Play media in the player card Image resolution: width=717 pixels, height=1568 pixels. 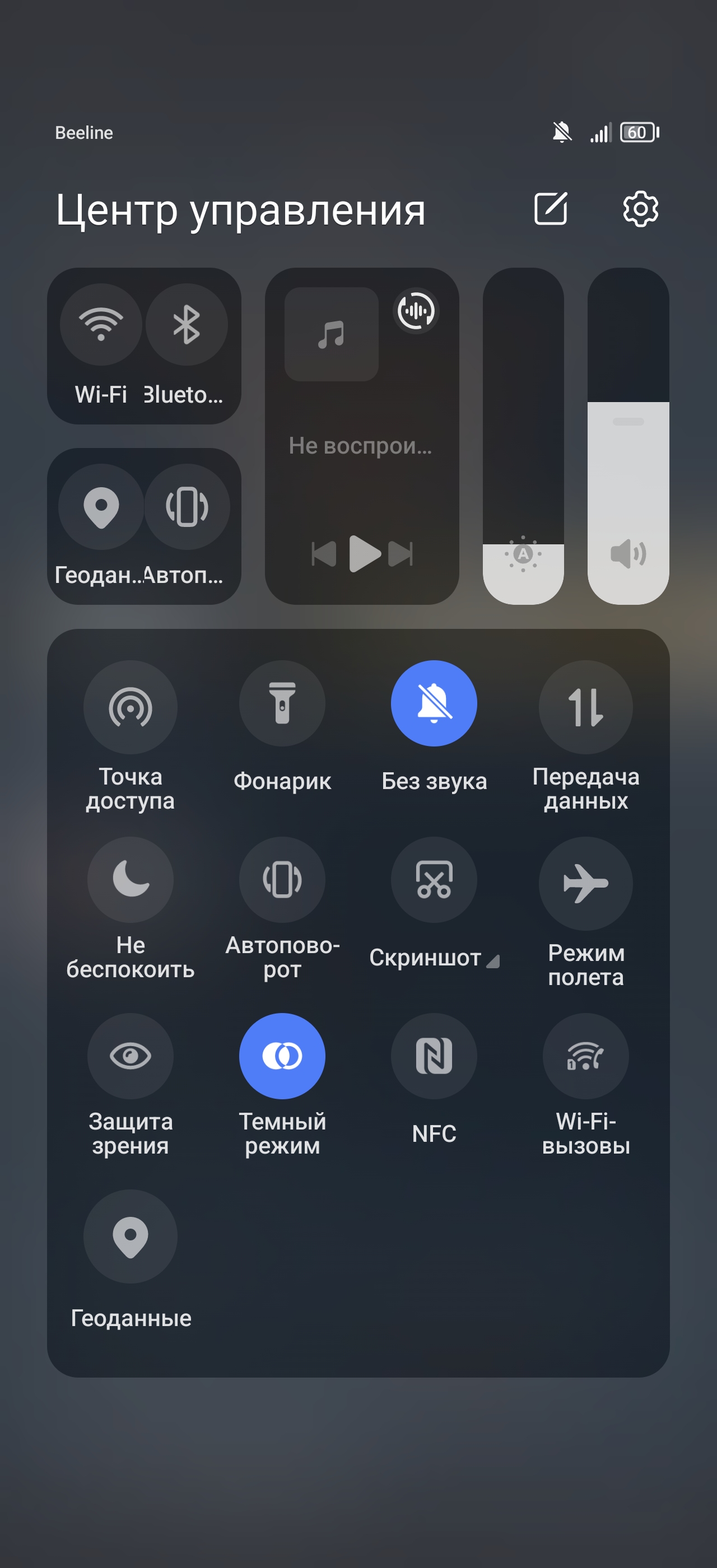pos(364,554)
